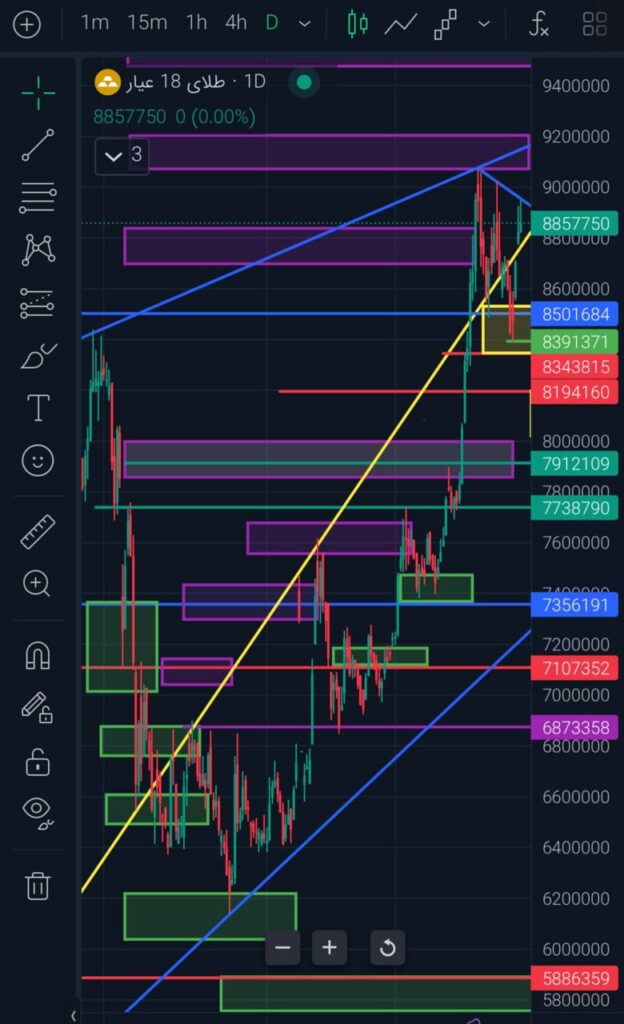
Task: Open the emoji sticker tool
Action: coord(38,460)
